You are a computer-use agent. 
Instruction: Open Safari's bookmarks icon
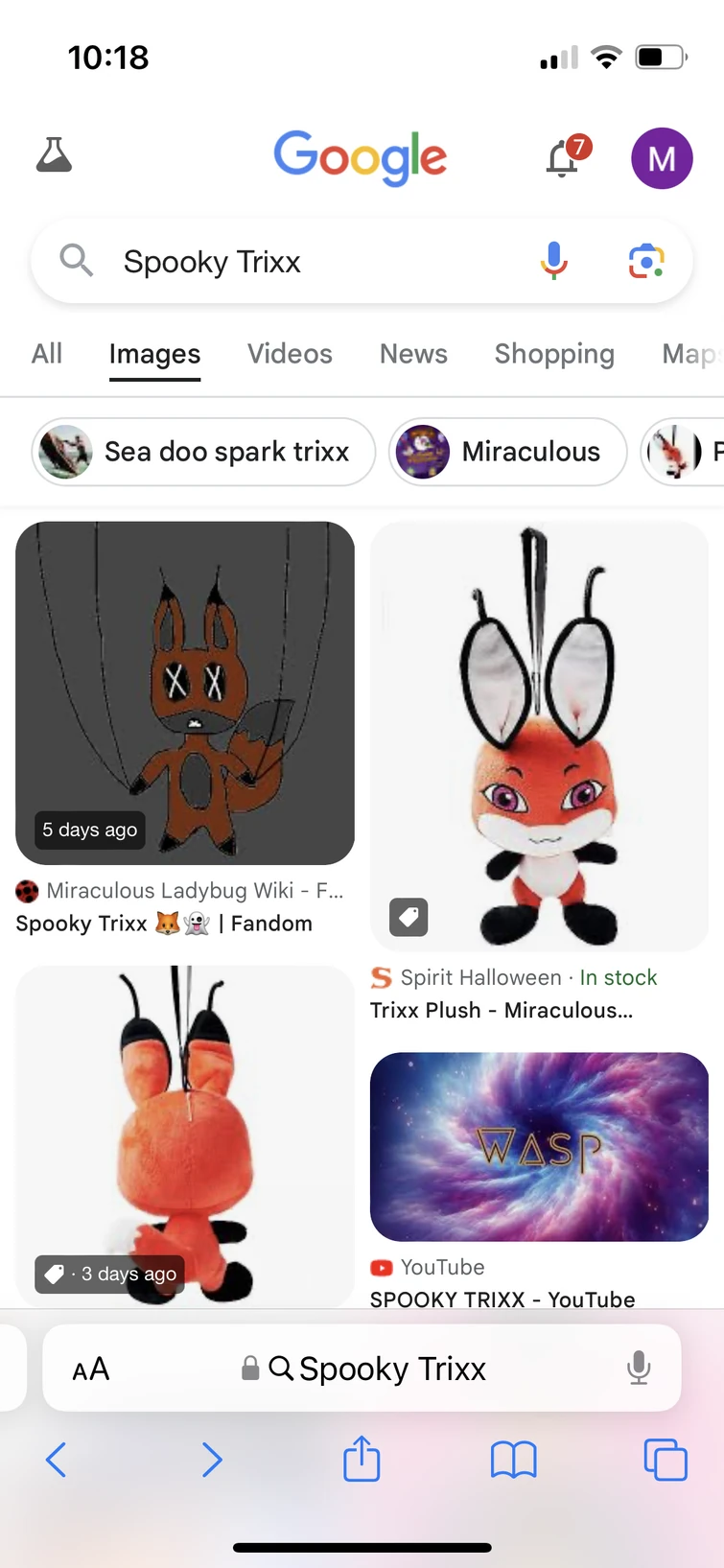pyautogui.click(x=513, y=1460)
